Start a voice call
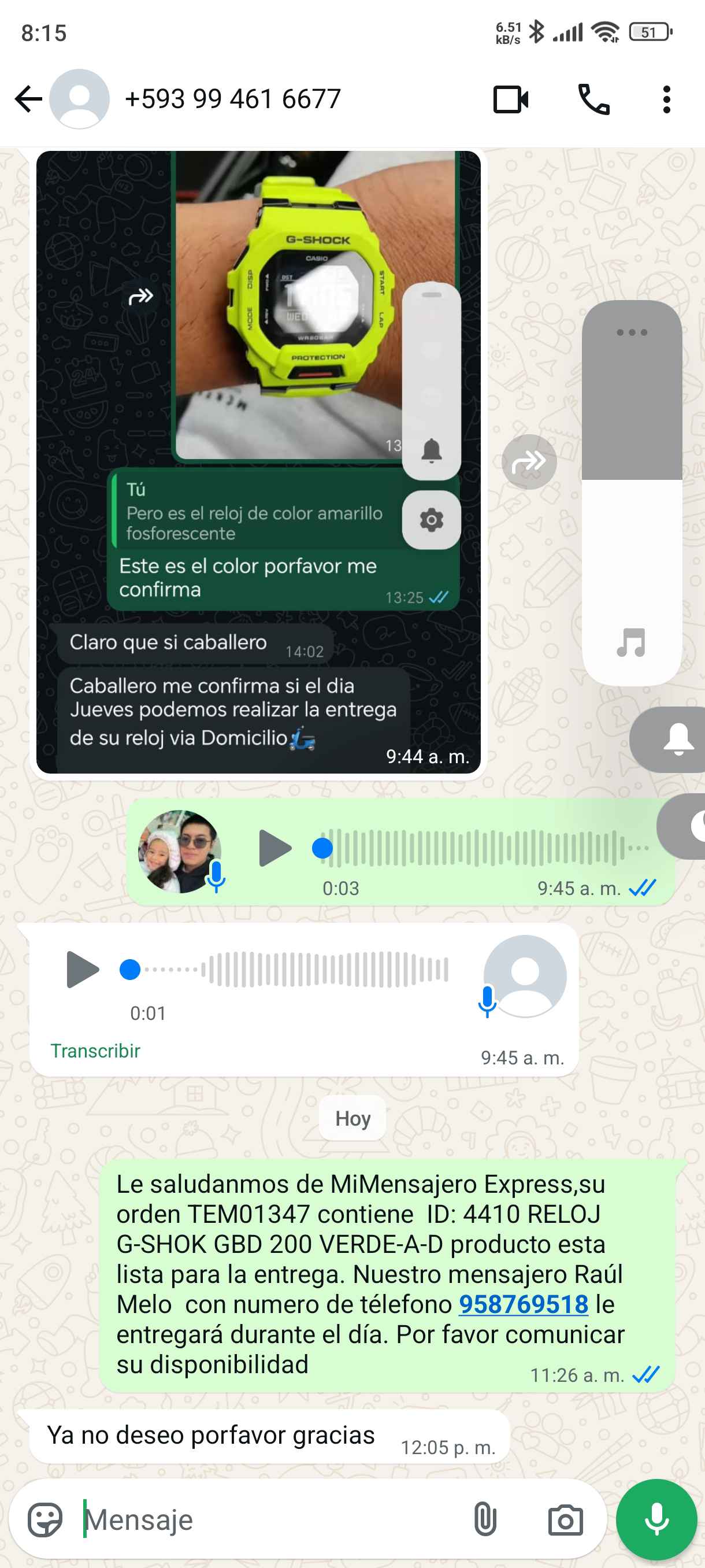Viewport: 705px width, 1568px height. tap(593, 99)
